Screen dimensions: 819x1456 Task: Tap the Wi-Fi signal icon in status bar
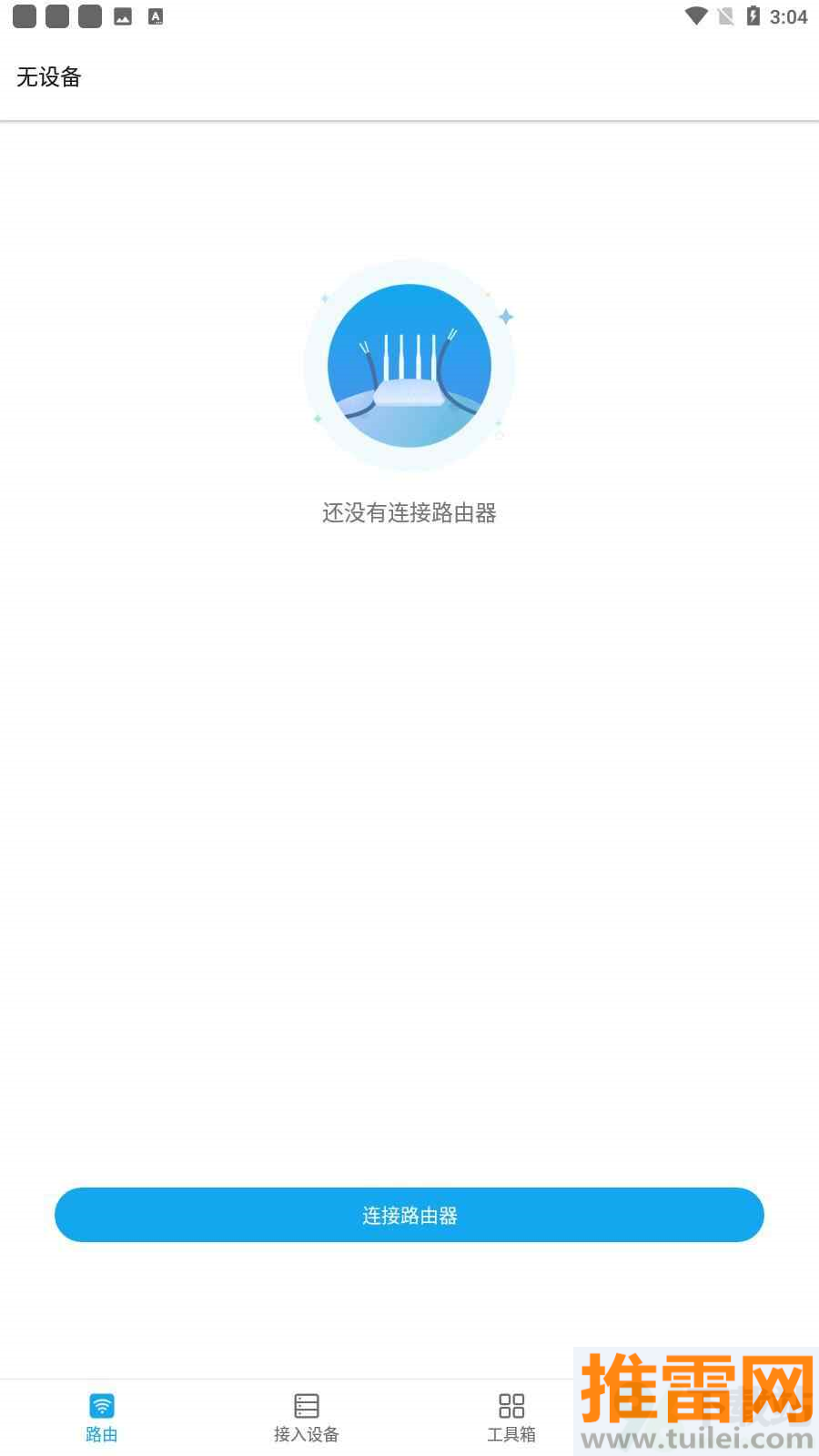pos(697,15)
